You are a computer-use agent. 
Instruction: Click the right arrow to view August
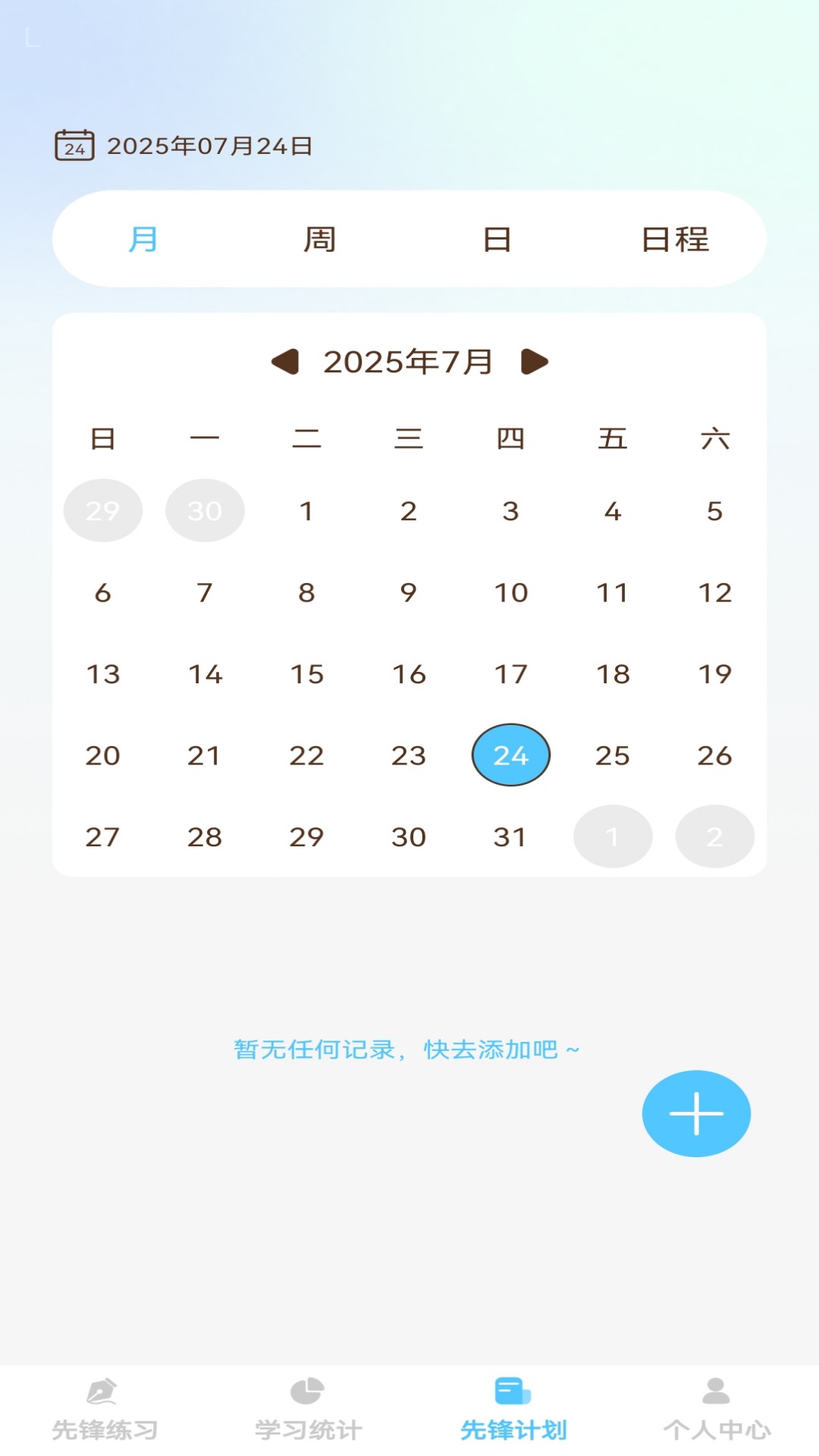coord(536,361)
